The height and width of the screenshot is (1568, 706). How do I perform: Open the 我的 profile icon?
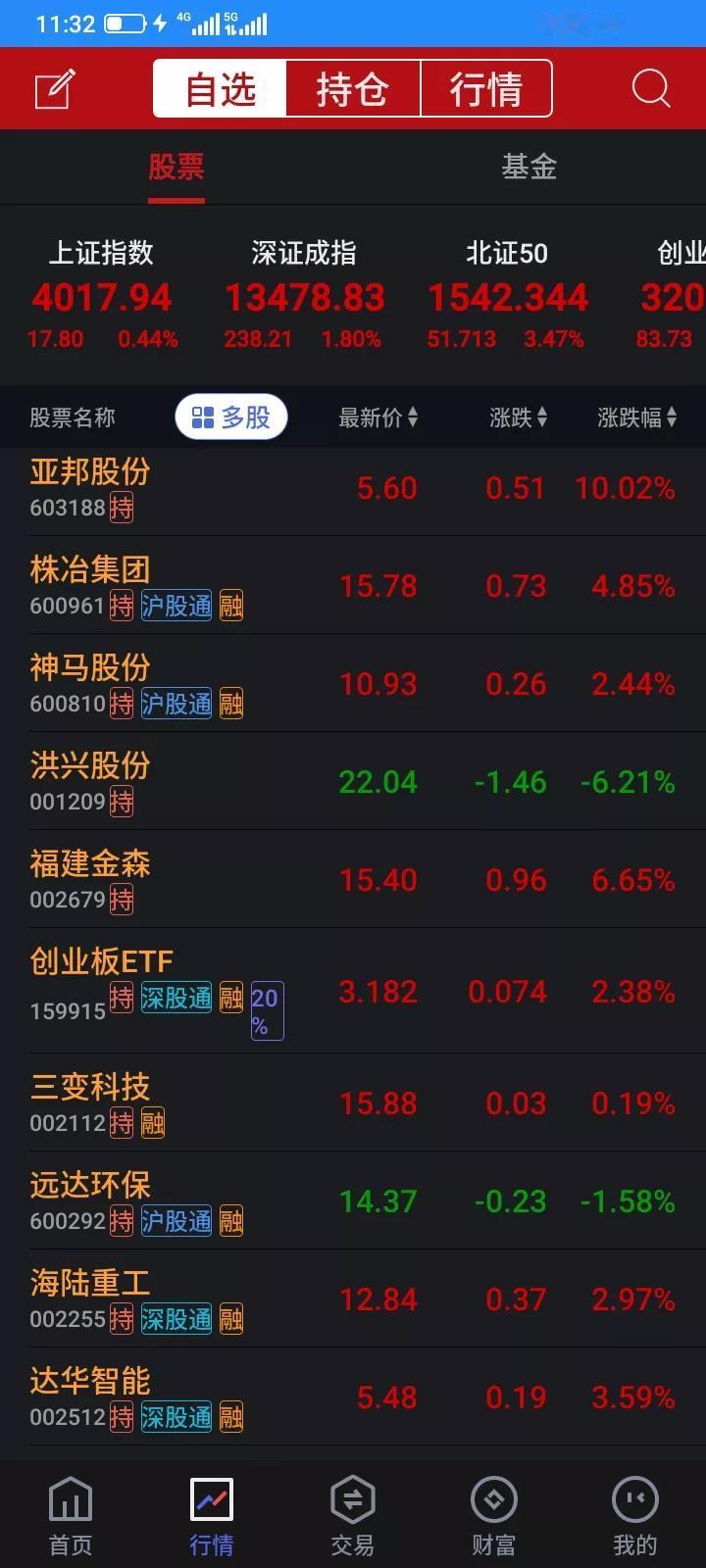click(x=634, y=1514)
